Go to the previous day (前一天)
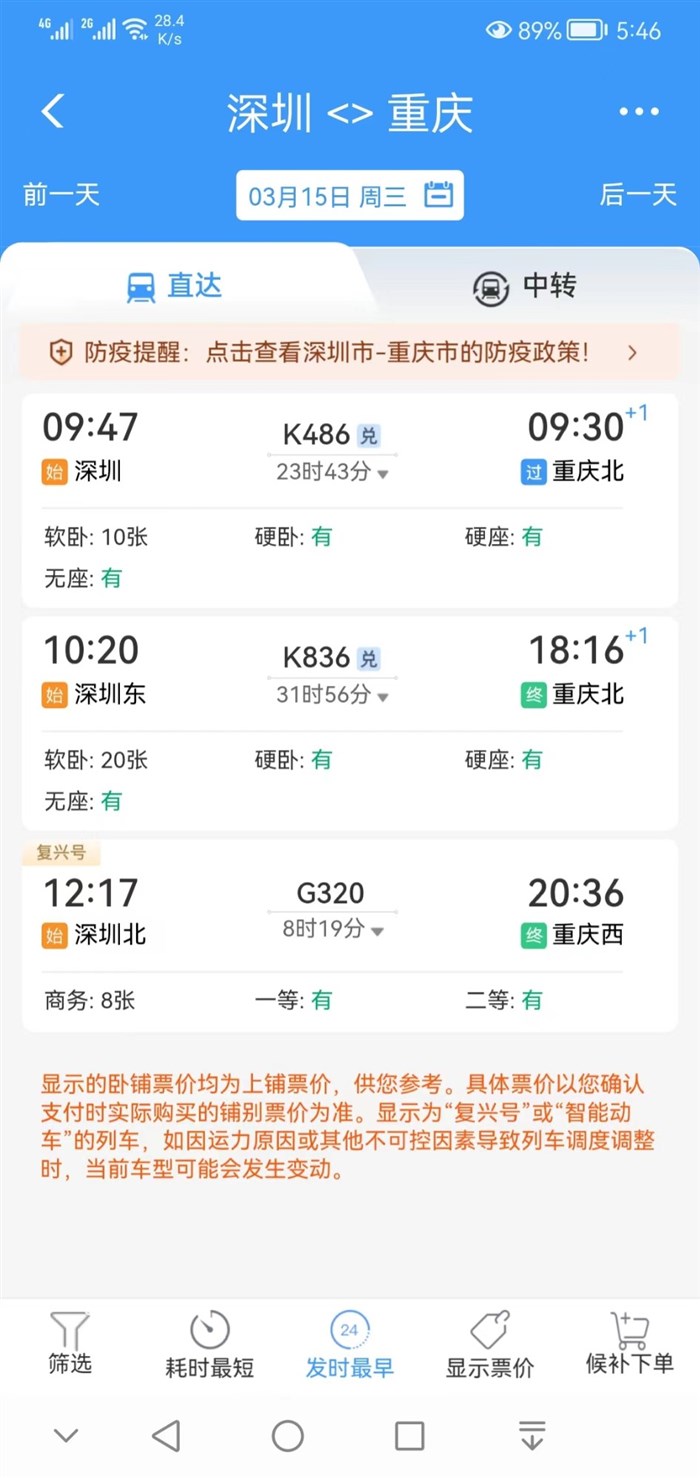This screenshot has width=700, height=1478. 62,194
